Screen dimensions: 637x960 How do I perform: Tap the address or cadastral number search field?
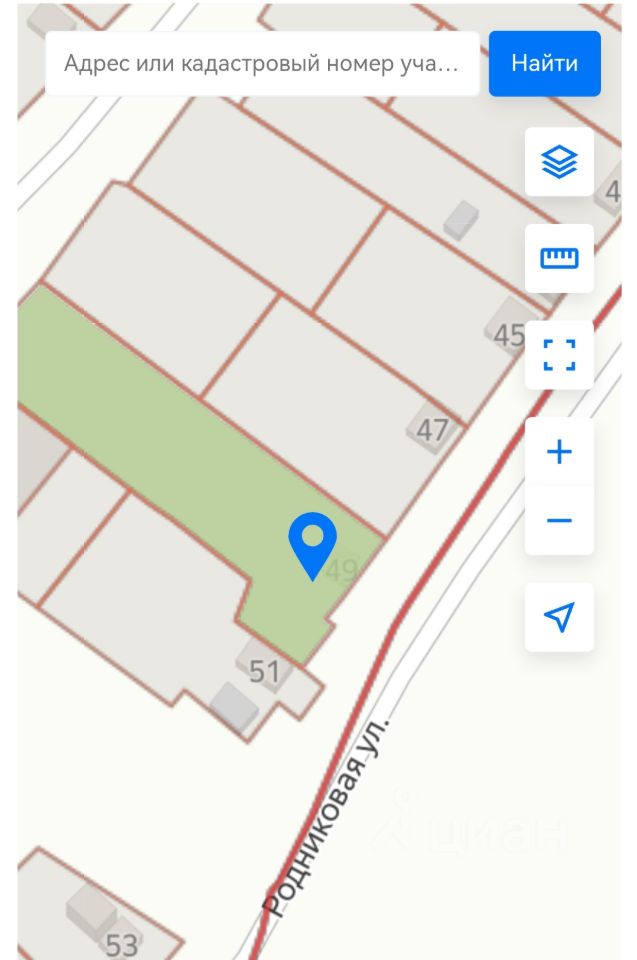click(262, 64)
